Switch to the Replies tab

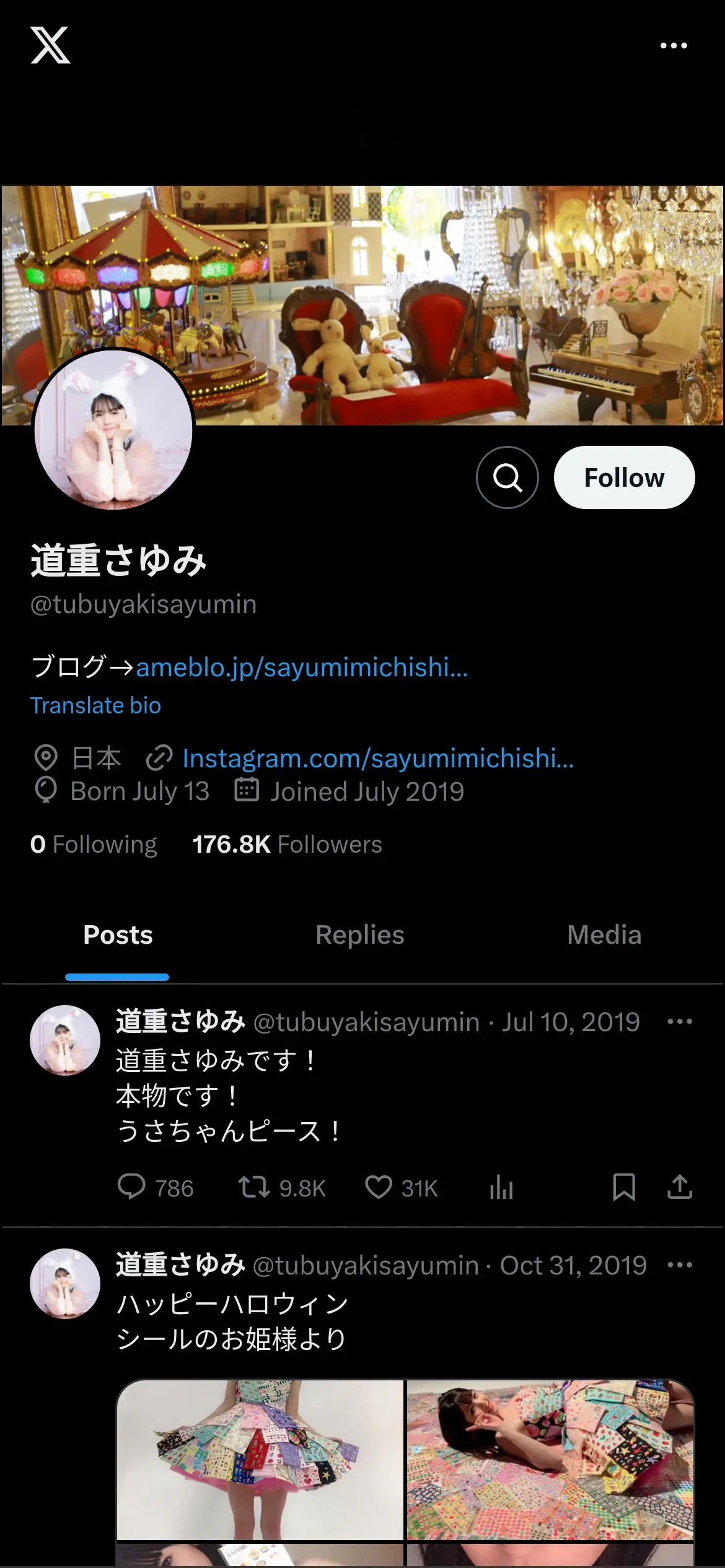click(x=359, y=935)
